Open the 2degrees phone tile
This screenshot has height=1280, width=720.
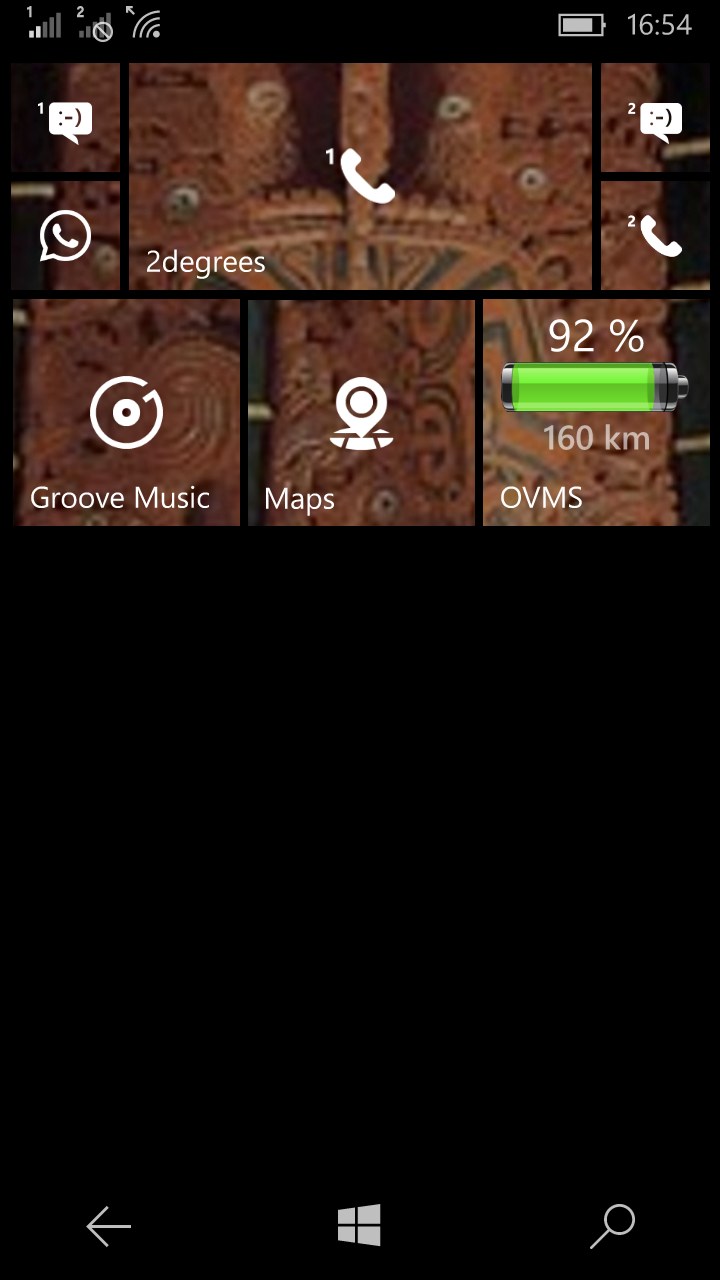click(x=361, y=177)
